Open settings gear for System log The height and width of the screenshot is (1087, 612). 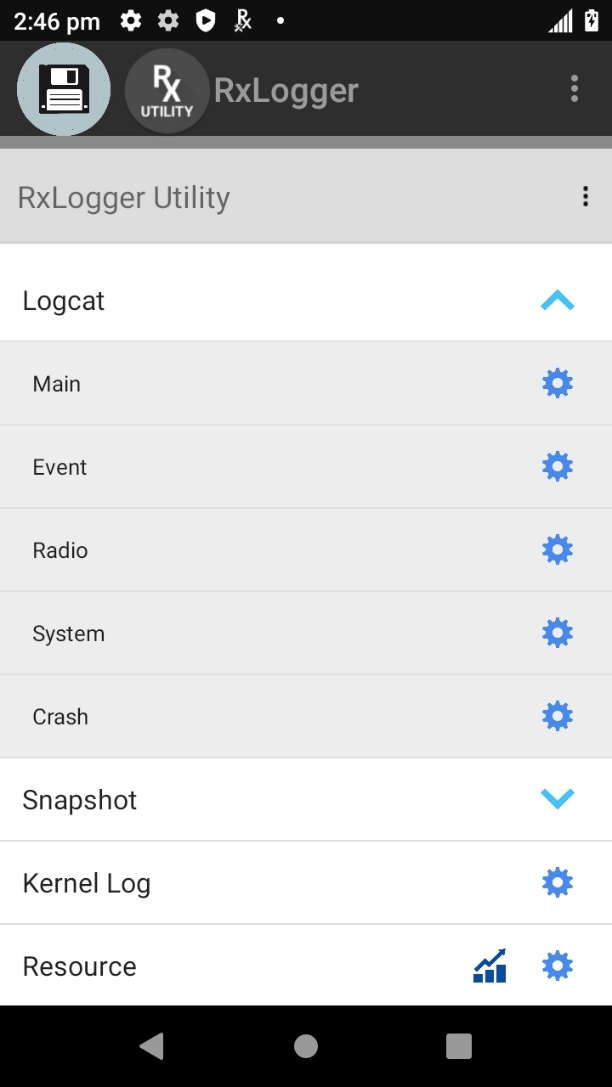point(557,633)
